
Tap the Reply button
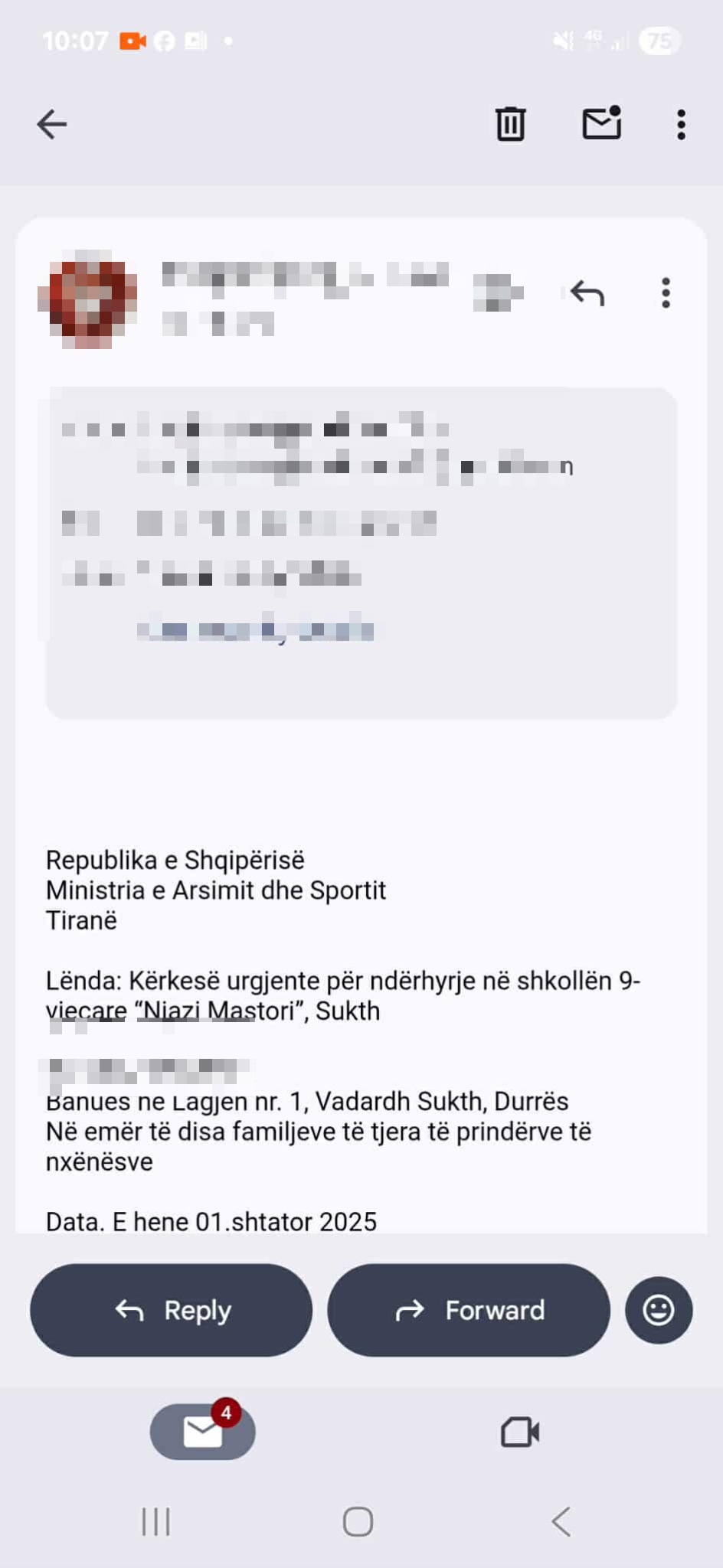[x=172, y=1310]
